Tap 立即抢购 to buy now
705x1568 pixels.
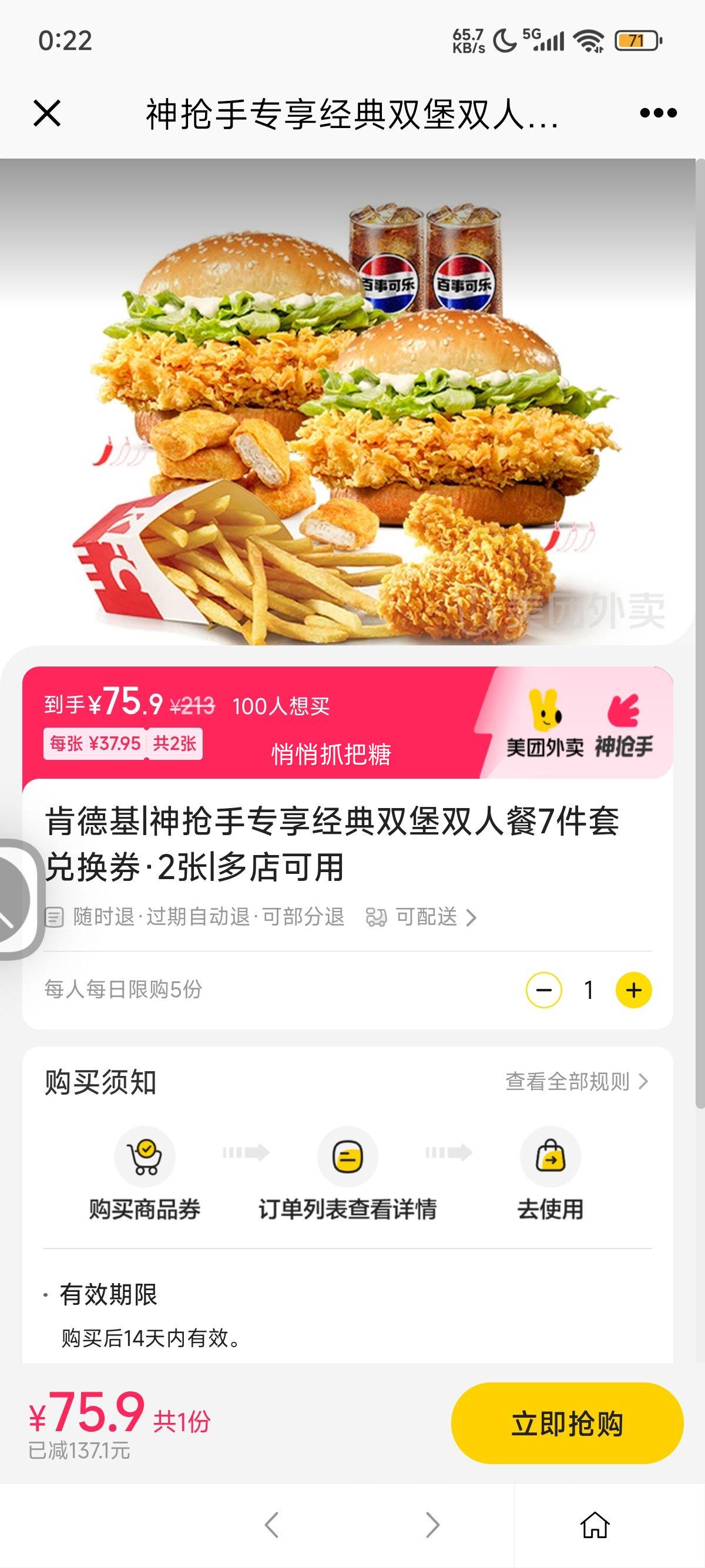coord(567,1424)
